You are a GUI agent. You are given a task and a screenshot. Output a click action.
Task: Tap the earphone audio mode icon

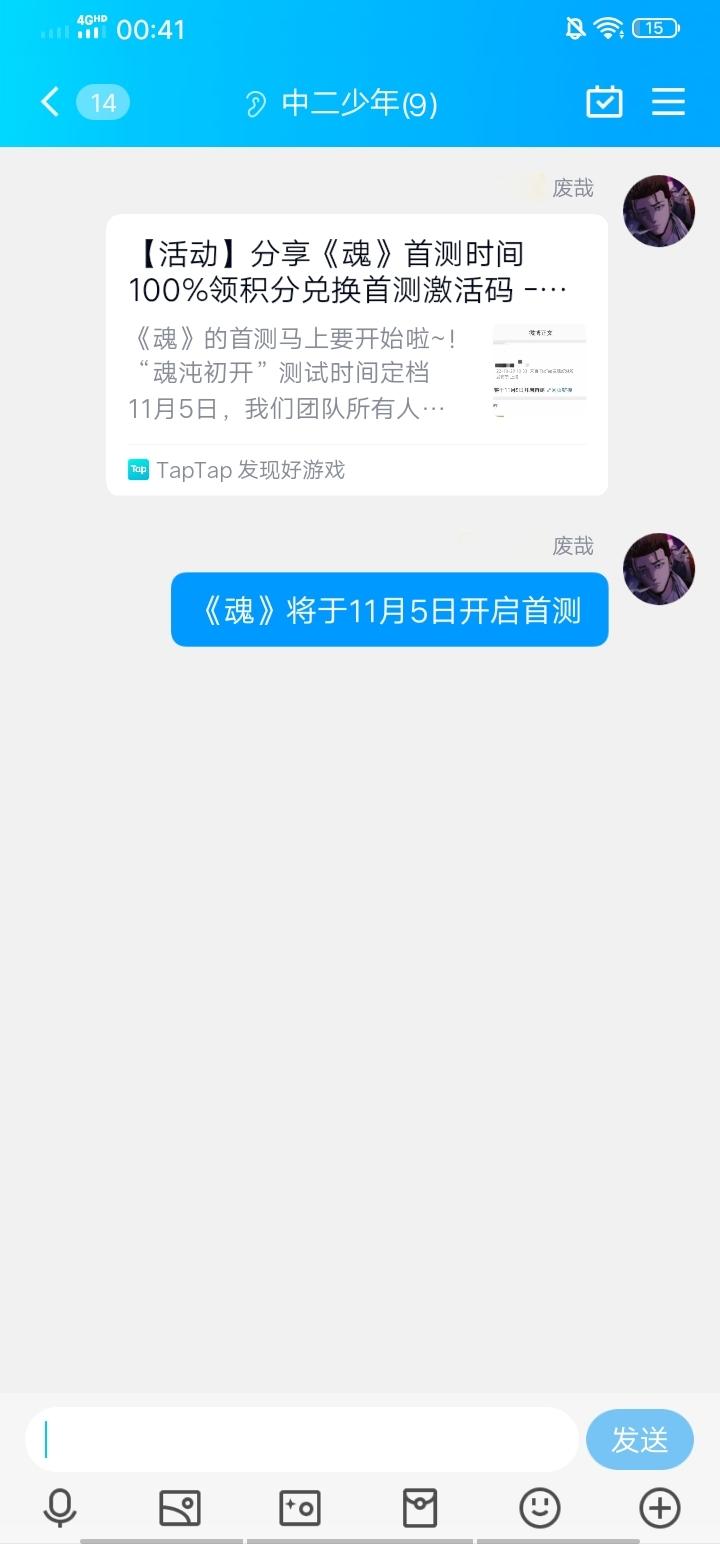tap(257, 102)
